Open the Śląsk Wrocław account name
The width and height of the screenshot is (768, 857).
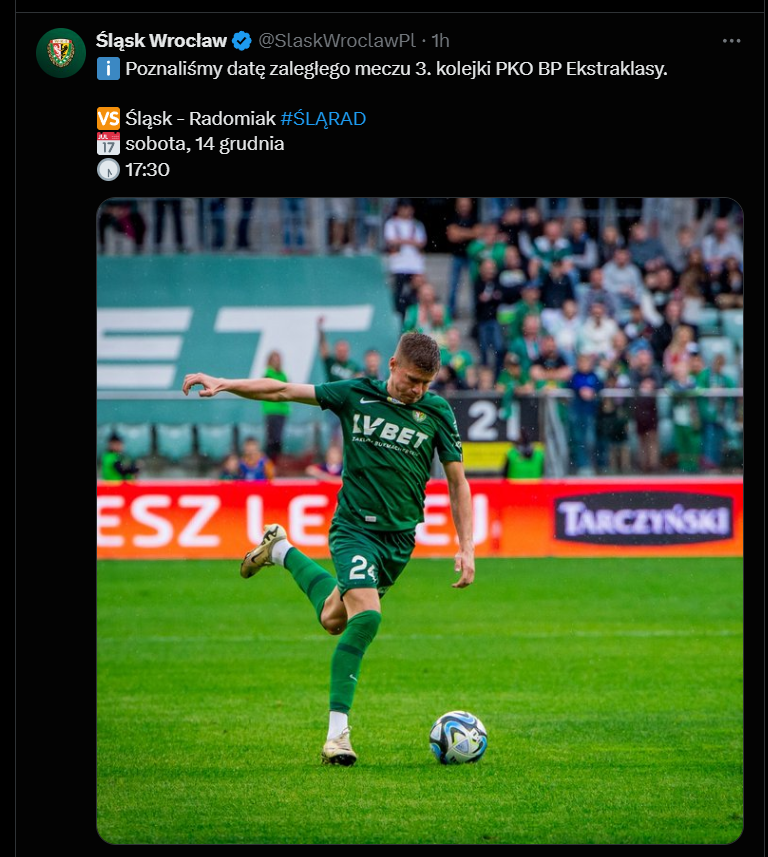tap(160, 41)
